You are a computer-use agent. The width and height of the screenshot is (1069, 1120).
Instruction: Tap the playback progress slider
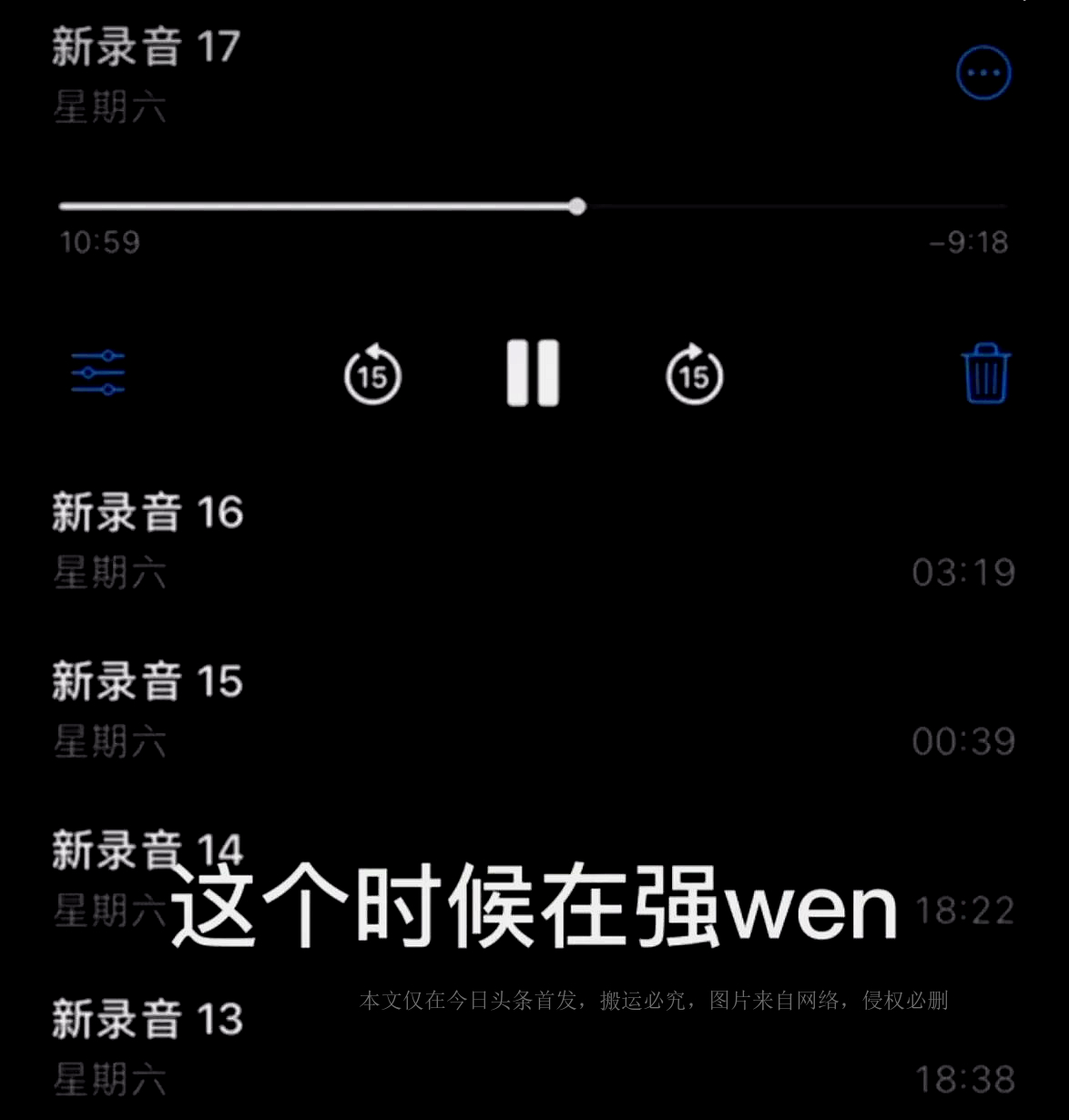(x=576, y=207)
